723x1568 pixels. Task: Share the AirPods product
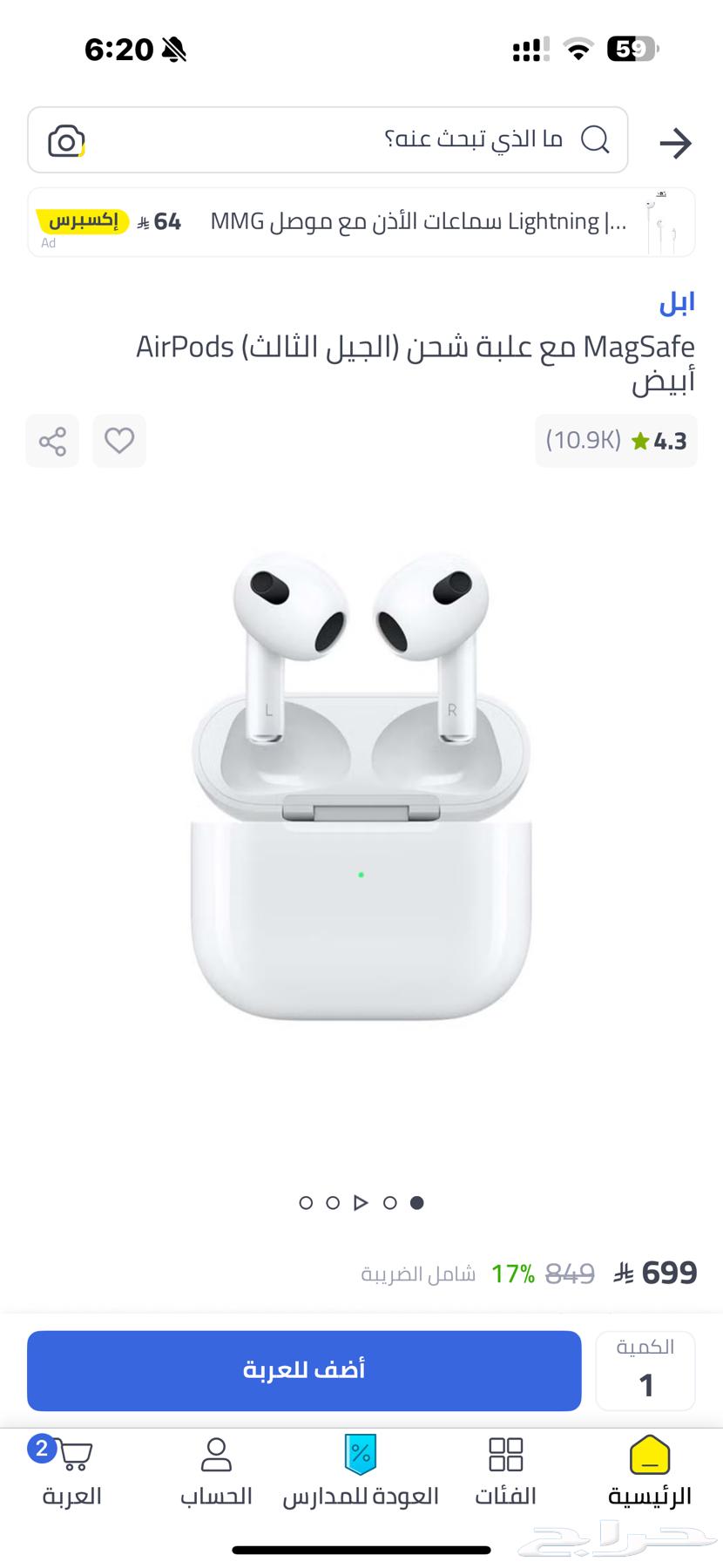tap(51, 441)
